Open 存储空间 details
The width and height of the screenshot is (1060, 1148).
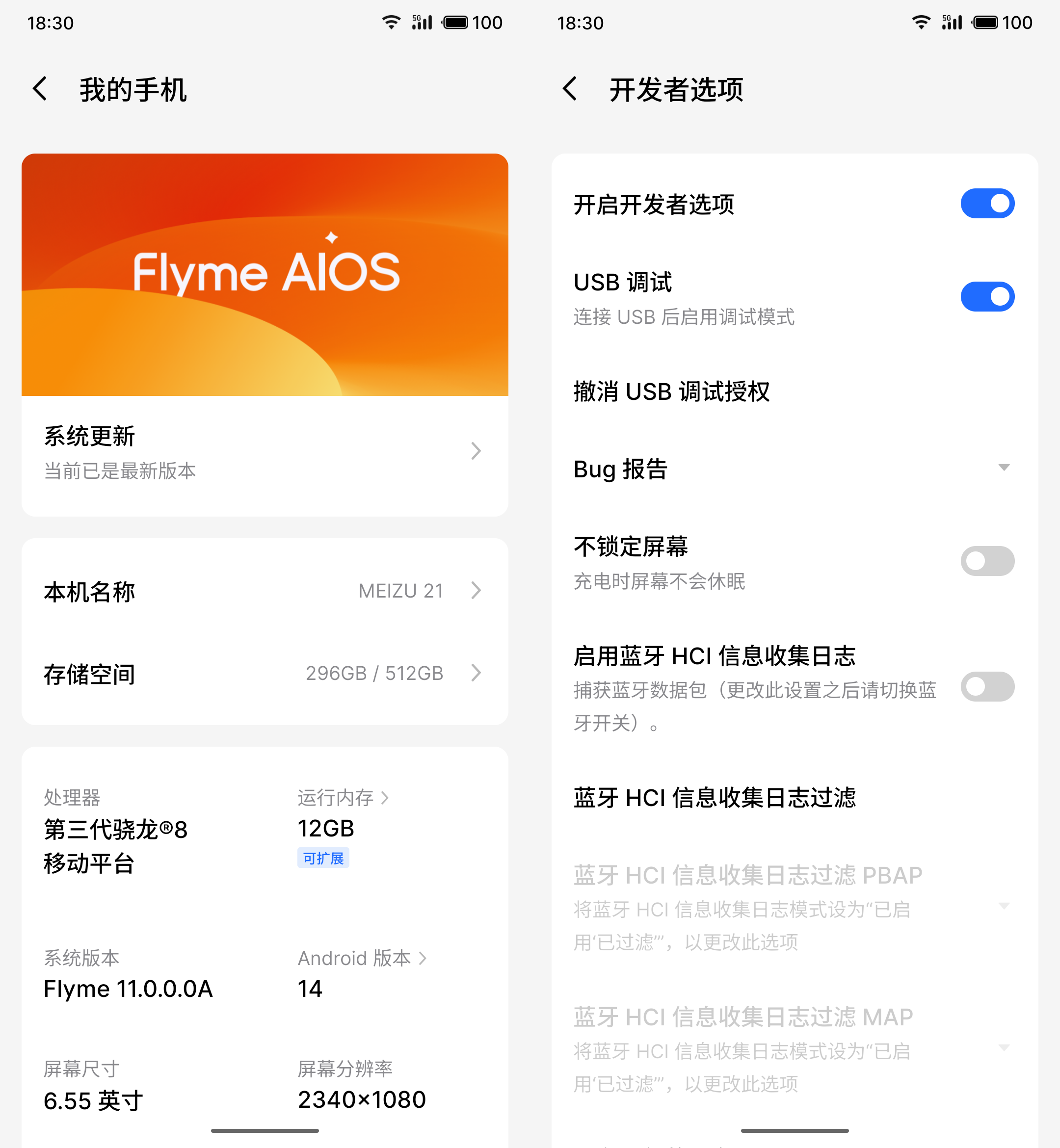coord(265,673)
